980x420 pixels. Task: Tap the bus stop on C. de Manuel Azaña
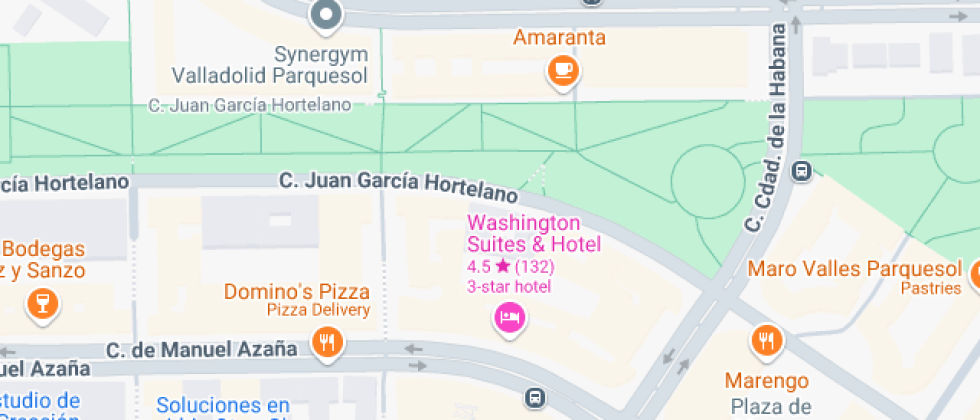(537, 397)
